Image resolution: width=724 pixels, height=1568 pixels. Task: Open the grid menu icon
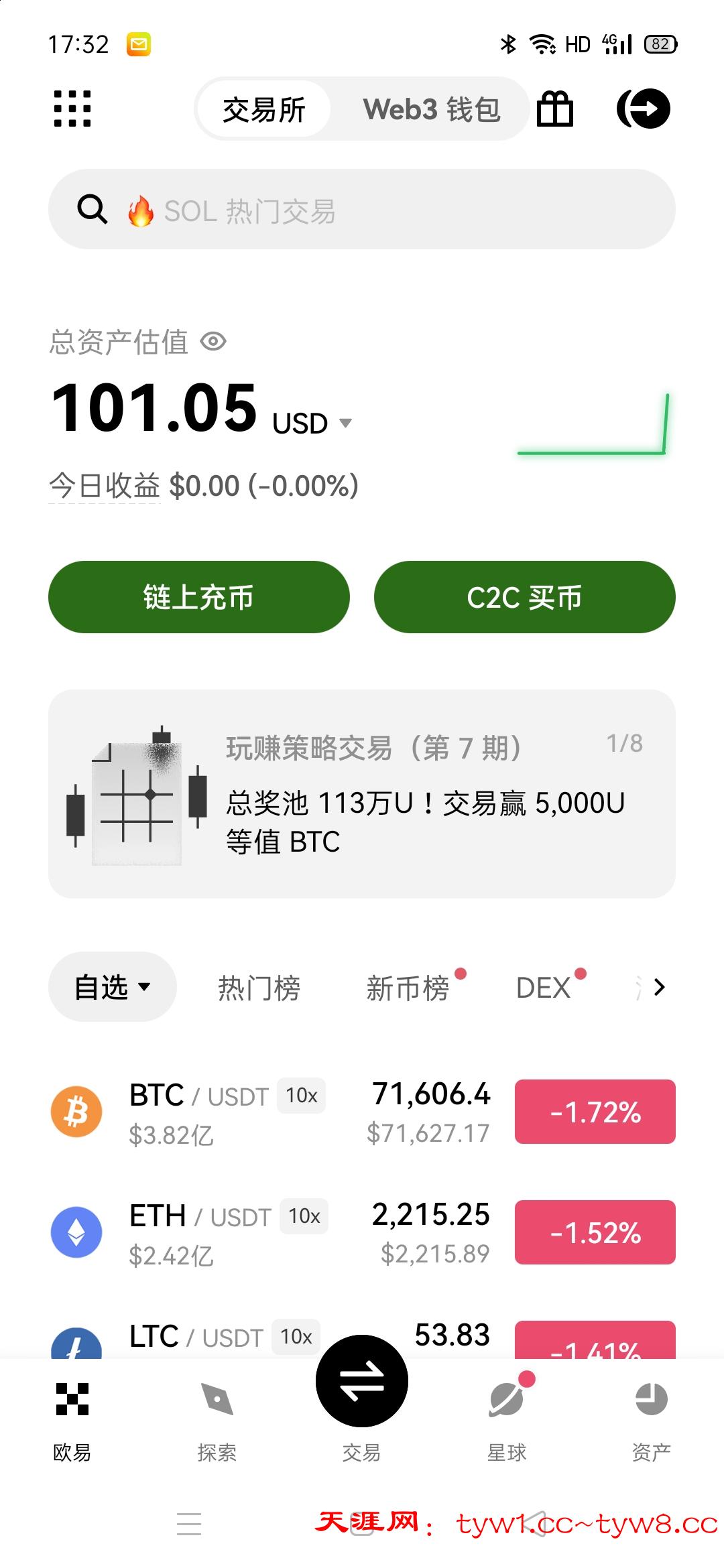pyautogui.click(x=72, y=109)
